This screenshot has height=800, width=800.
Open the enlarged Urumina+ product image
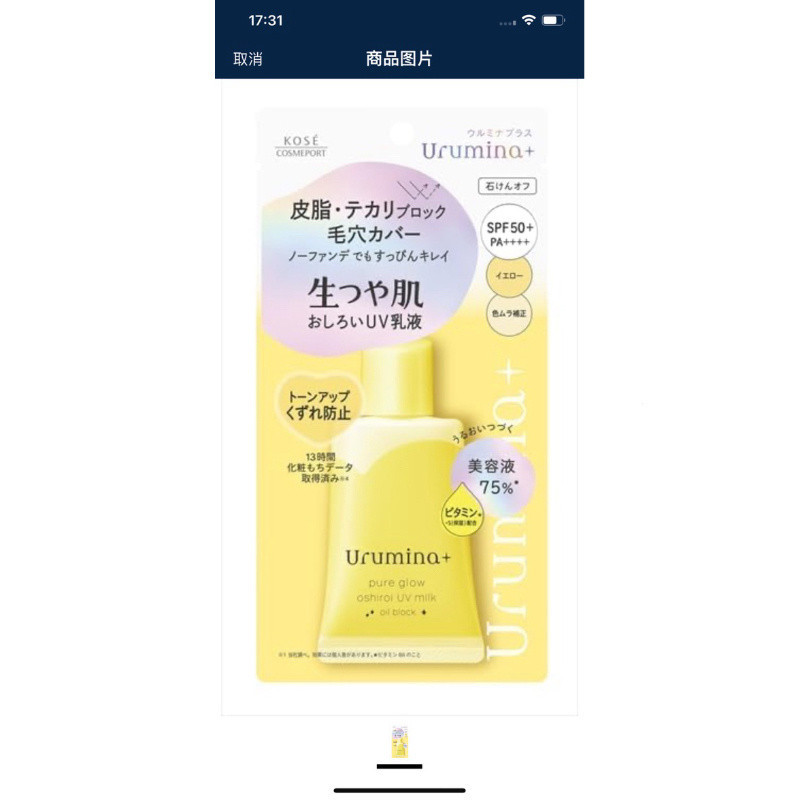point(399,396)
